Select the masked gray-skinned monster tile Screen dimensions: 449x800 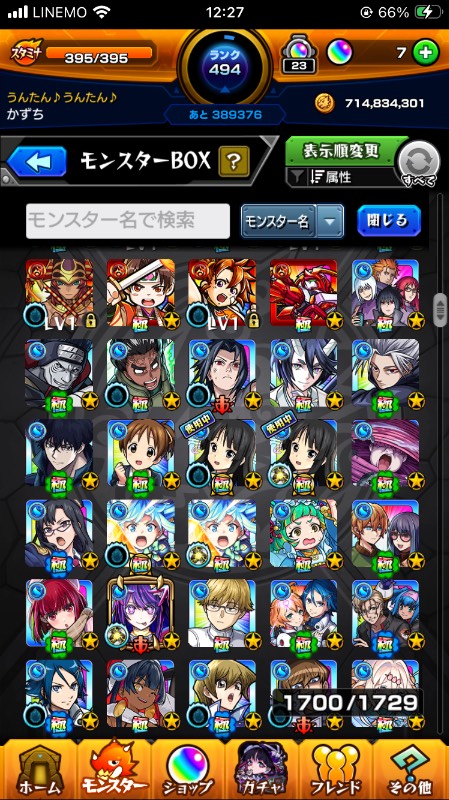[59, 373]
